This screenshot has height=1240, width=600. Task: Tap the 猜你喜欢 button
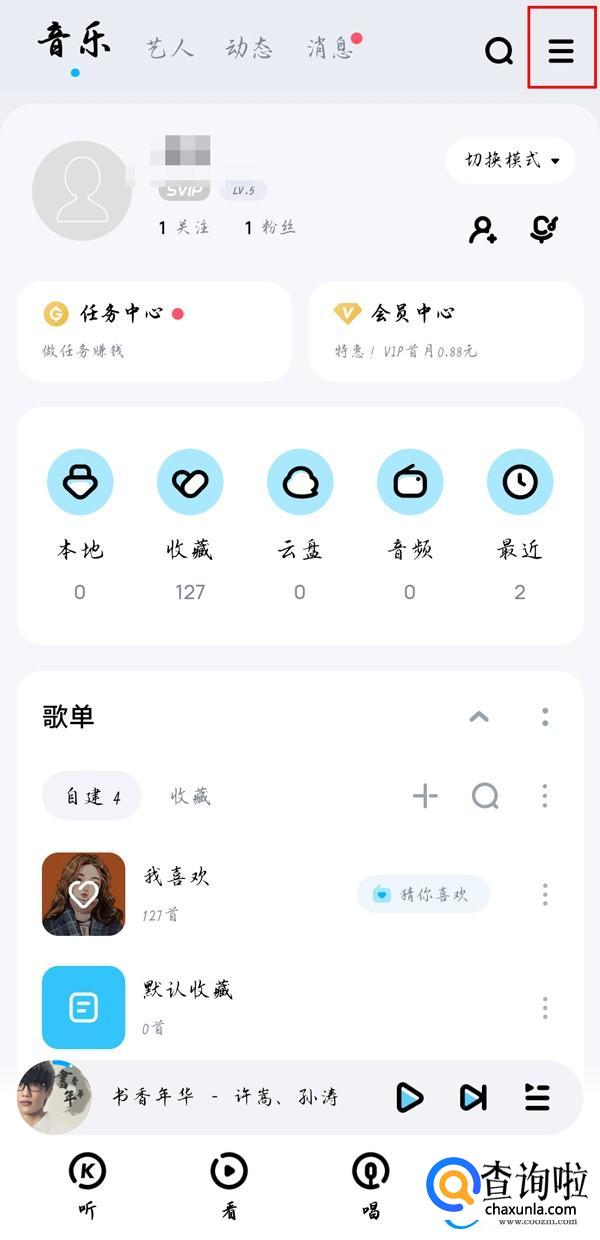(x=423, y=894)
